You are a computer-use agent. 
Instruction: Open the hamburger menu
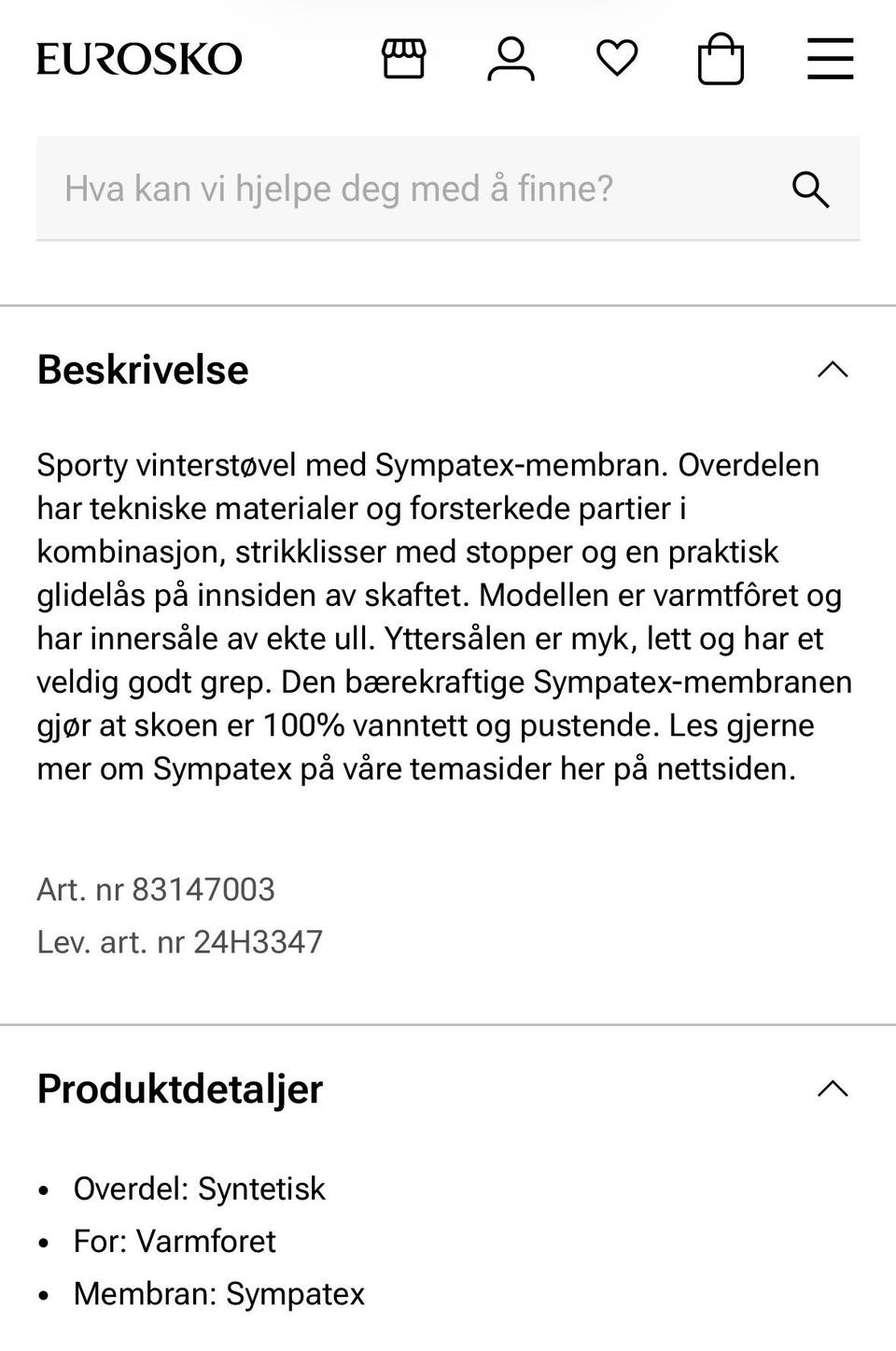click(829, 58)
